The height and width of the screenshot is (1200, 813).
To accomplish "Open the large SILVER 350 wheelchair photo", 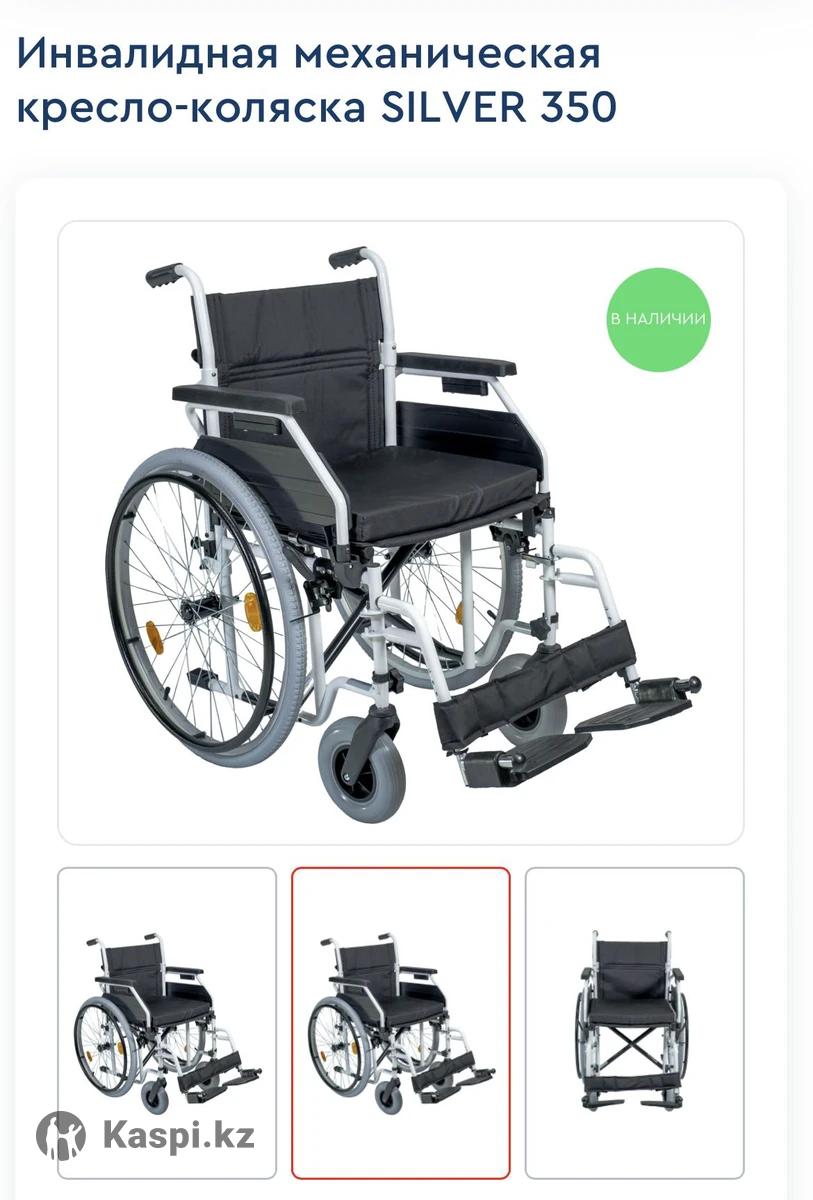I will pyautogui.click(x=400, y=530).
